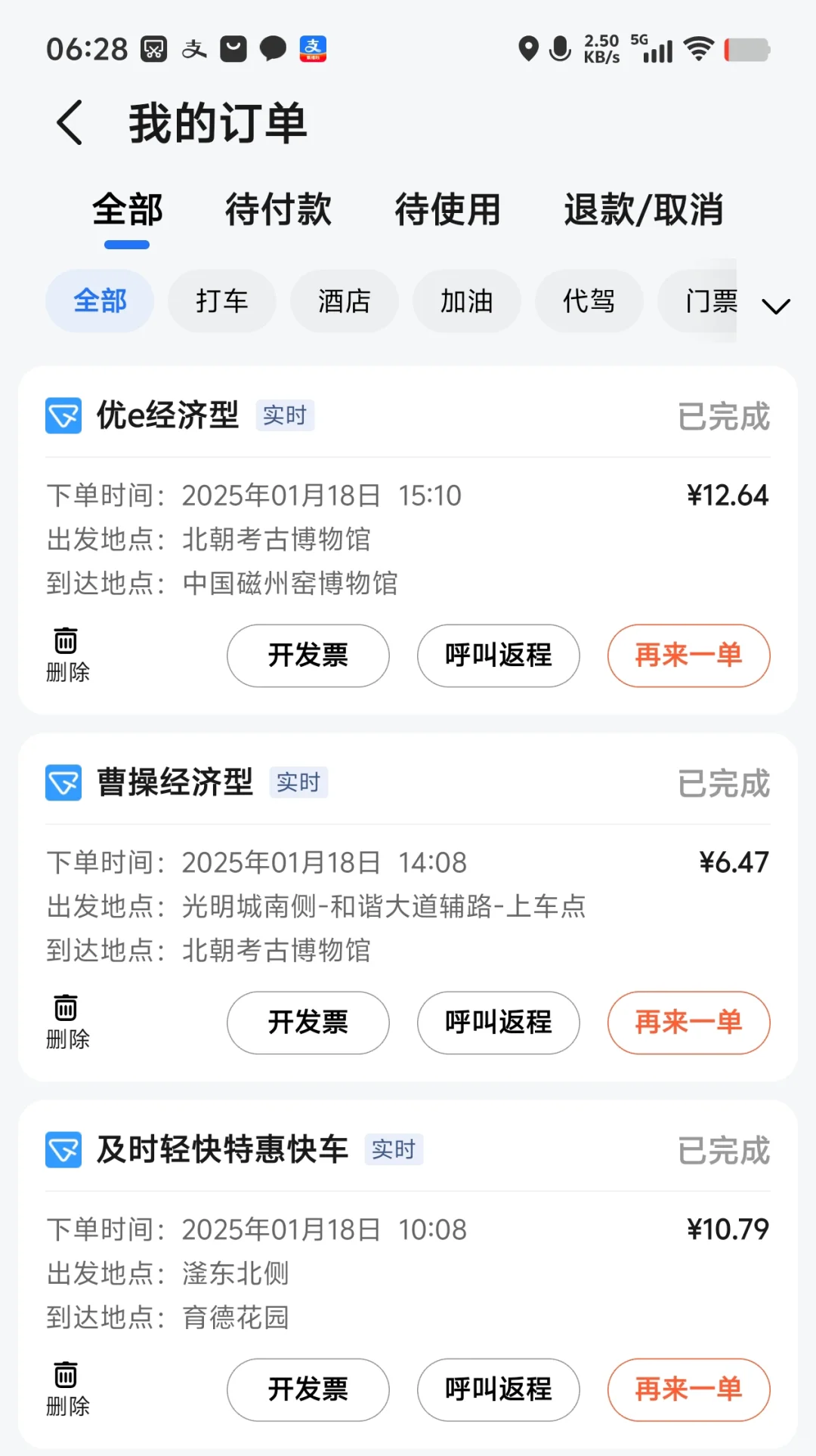Delete the 曹操经济型 order

click(x=66, y=1022)
